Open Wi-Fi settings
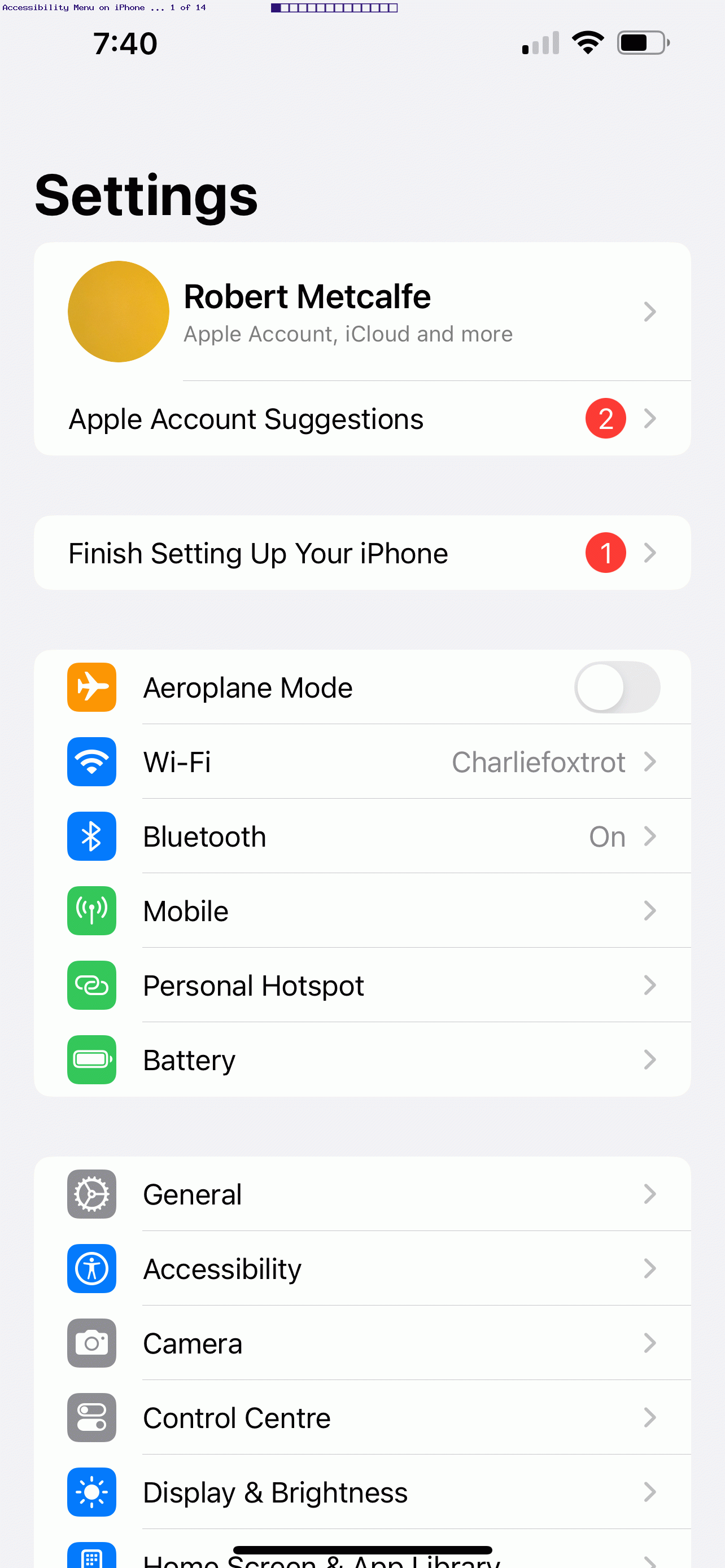 [x=362, y=761]
